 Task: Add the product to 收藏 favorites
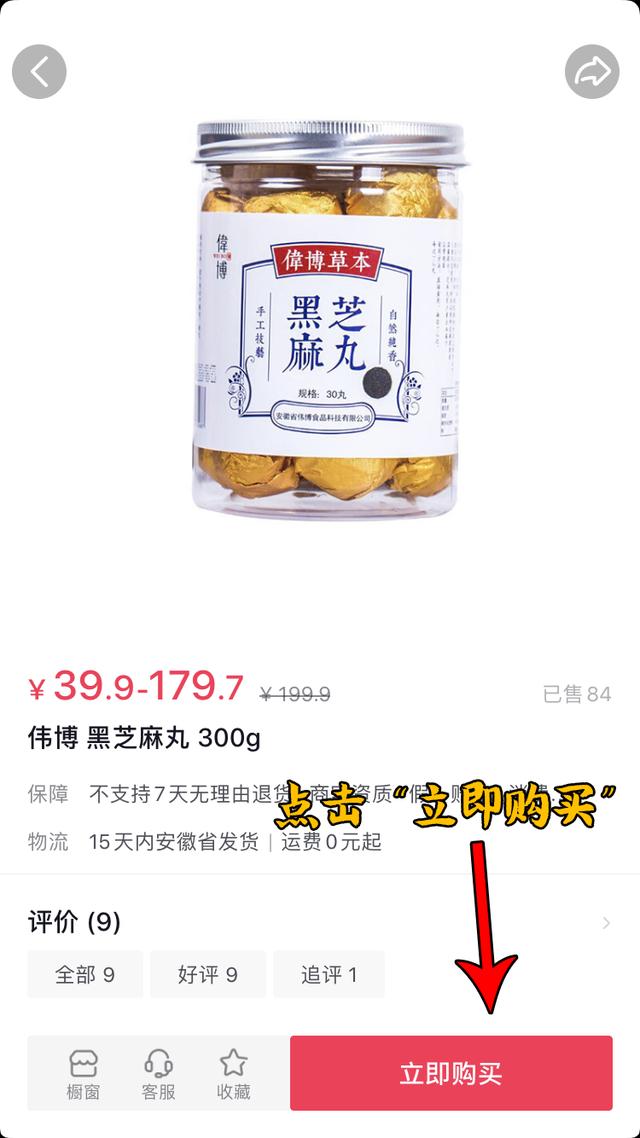(233, 1074)
